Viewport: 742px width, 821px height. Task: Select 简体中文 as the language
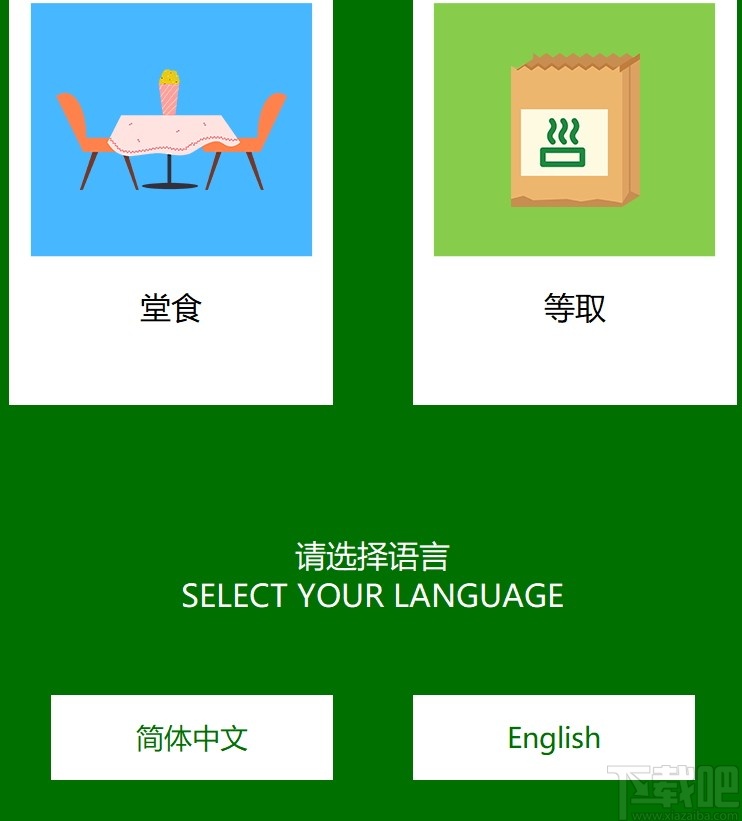(x=190, y=737)
